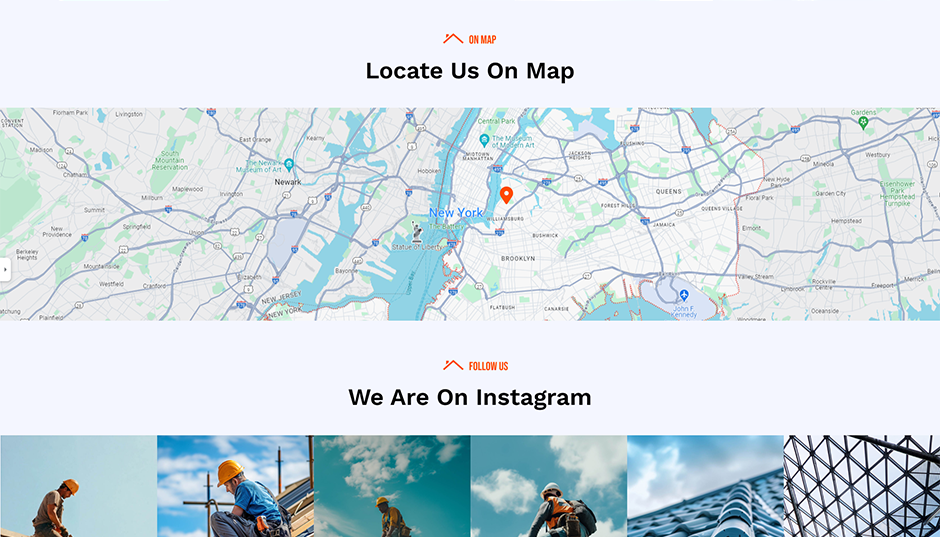
Task: Open the Instagram photo of the blue roof tiles
Action: 705,486
